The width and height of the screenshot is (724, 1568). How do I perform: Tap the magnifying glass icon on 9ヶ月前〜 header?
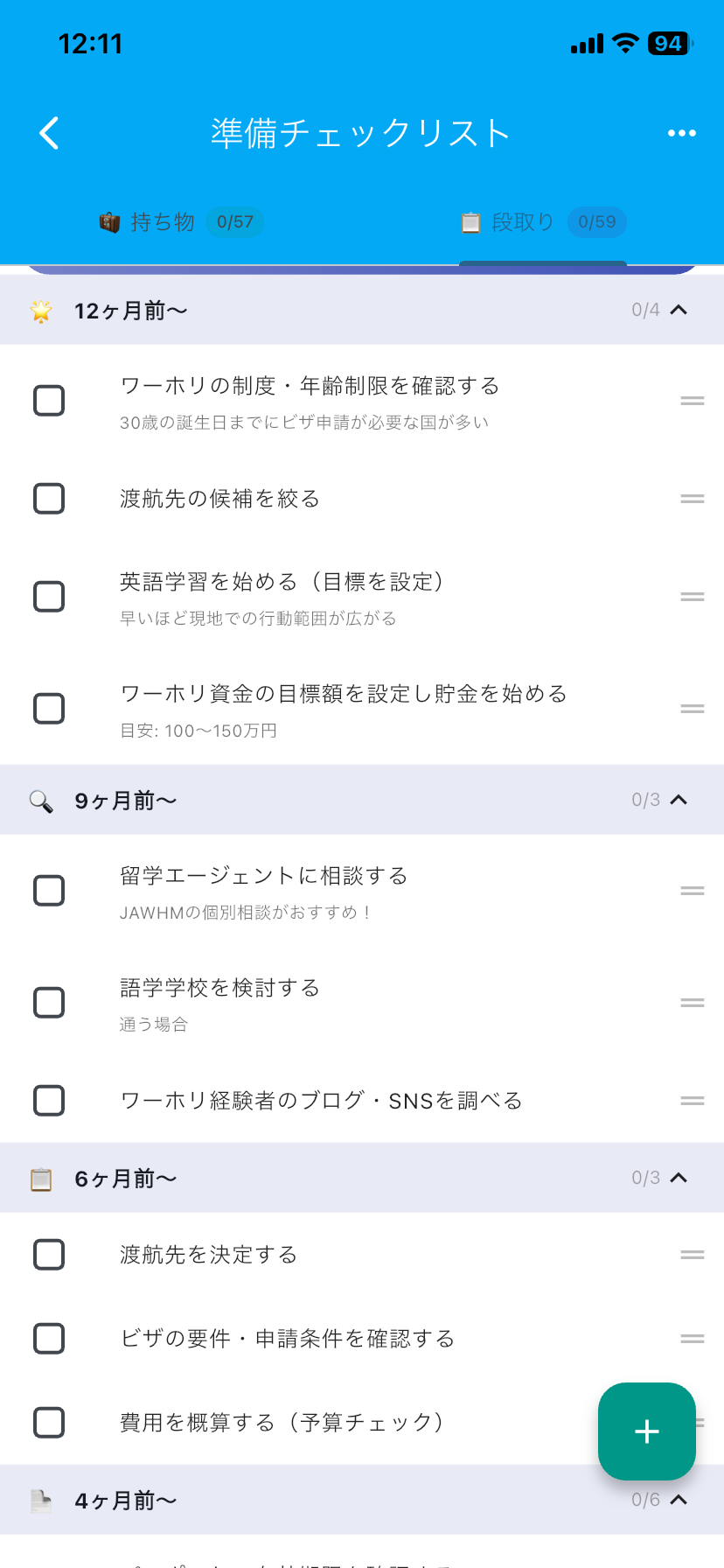tap(40, 800)
